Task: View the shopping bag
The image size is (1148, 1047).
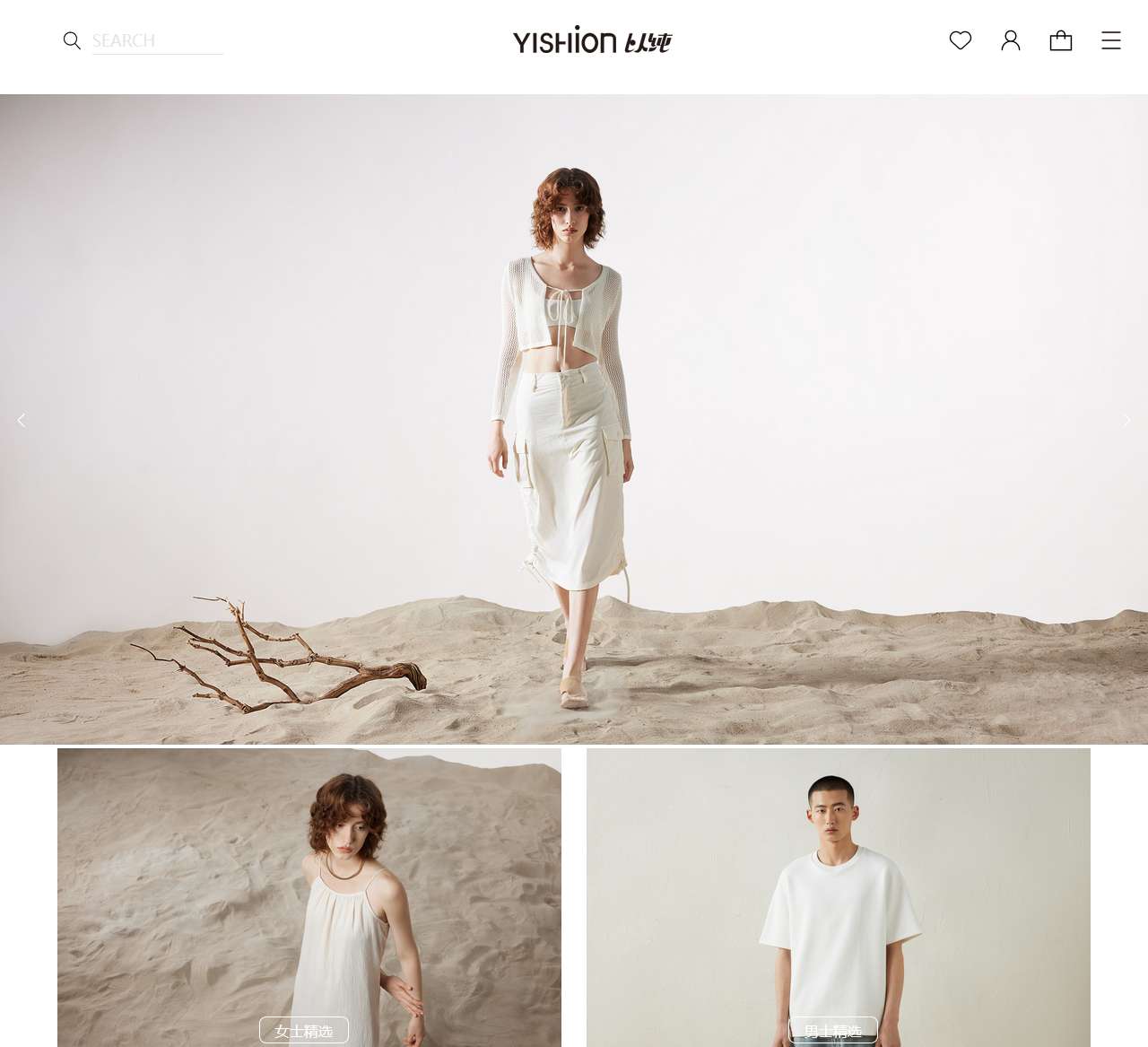Action: pyautogui.click(x=1061, y=40)
